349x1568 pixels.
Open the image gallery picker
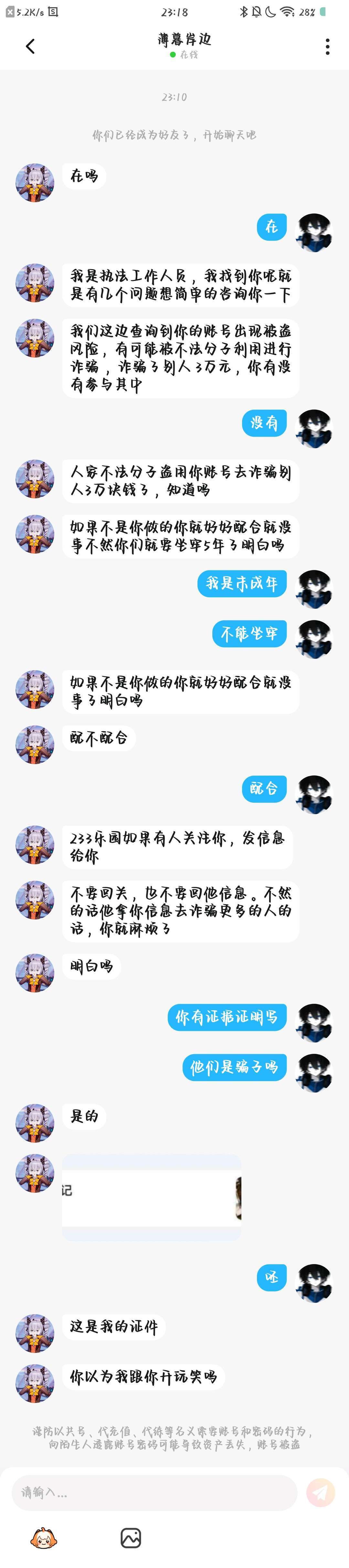[131, 1538]
